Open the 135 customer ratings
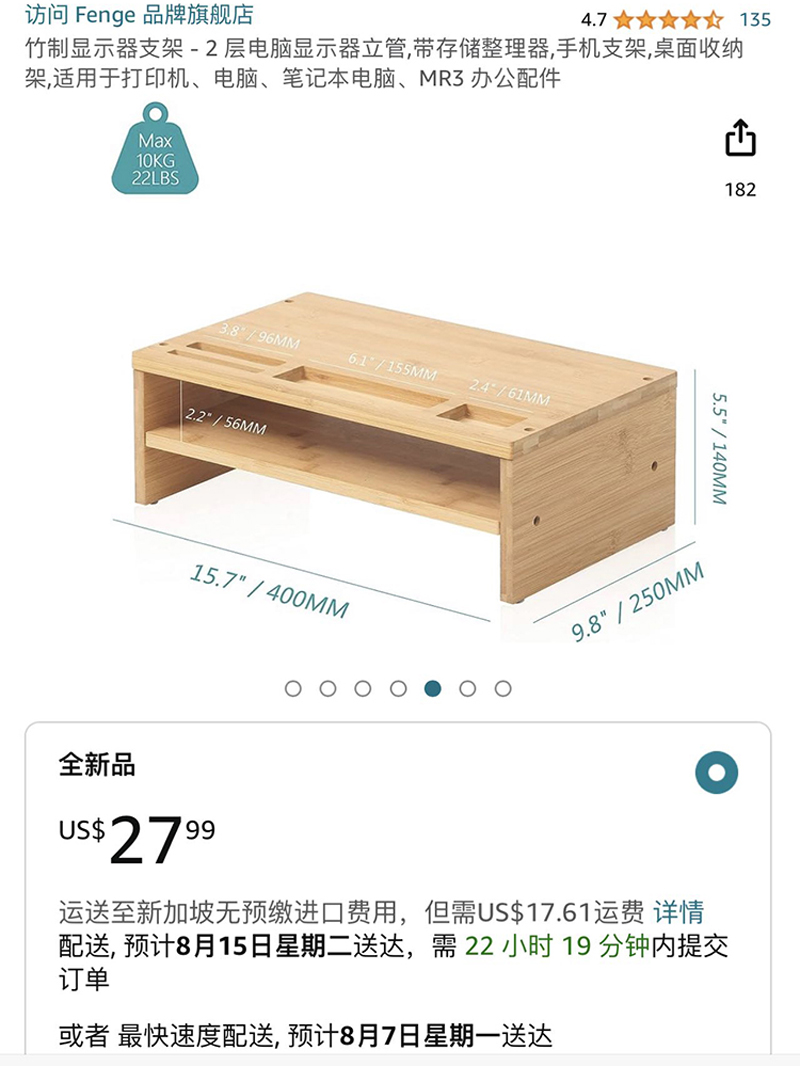800x1066 pixels. (x=754, y=19)
